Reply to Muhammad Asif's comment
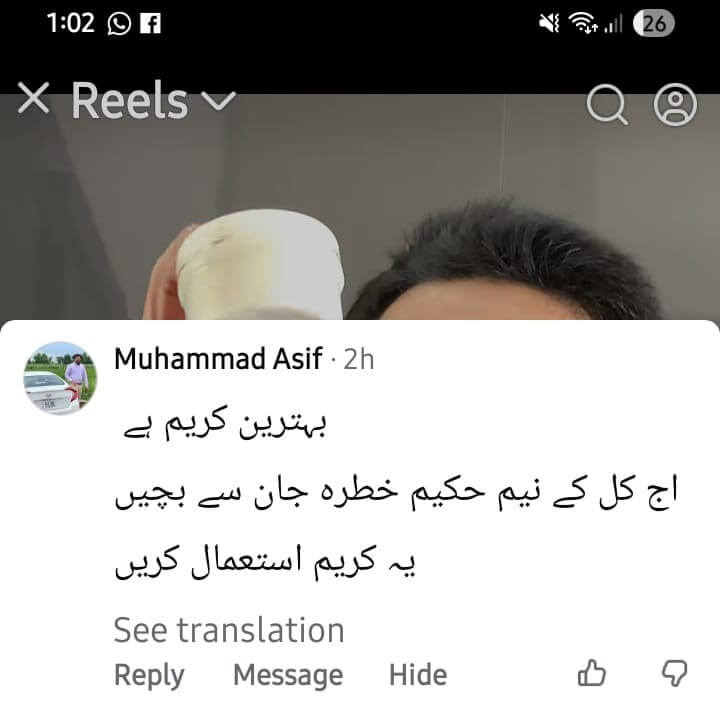 [x=148, y=675]
